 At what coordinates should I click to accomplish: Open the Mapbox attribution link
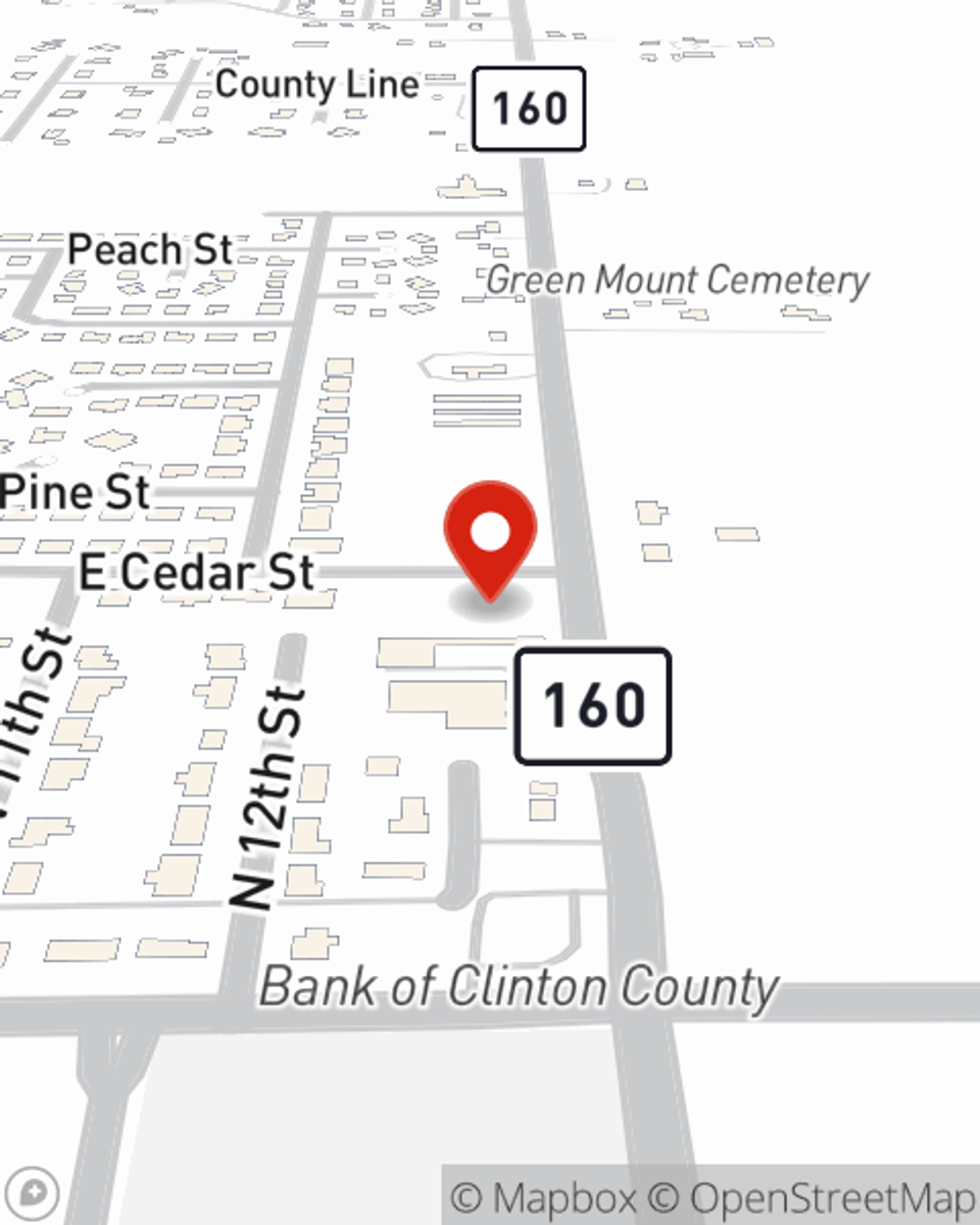click(x=545, y=1198)
